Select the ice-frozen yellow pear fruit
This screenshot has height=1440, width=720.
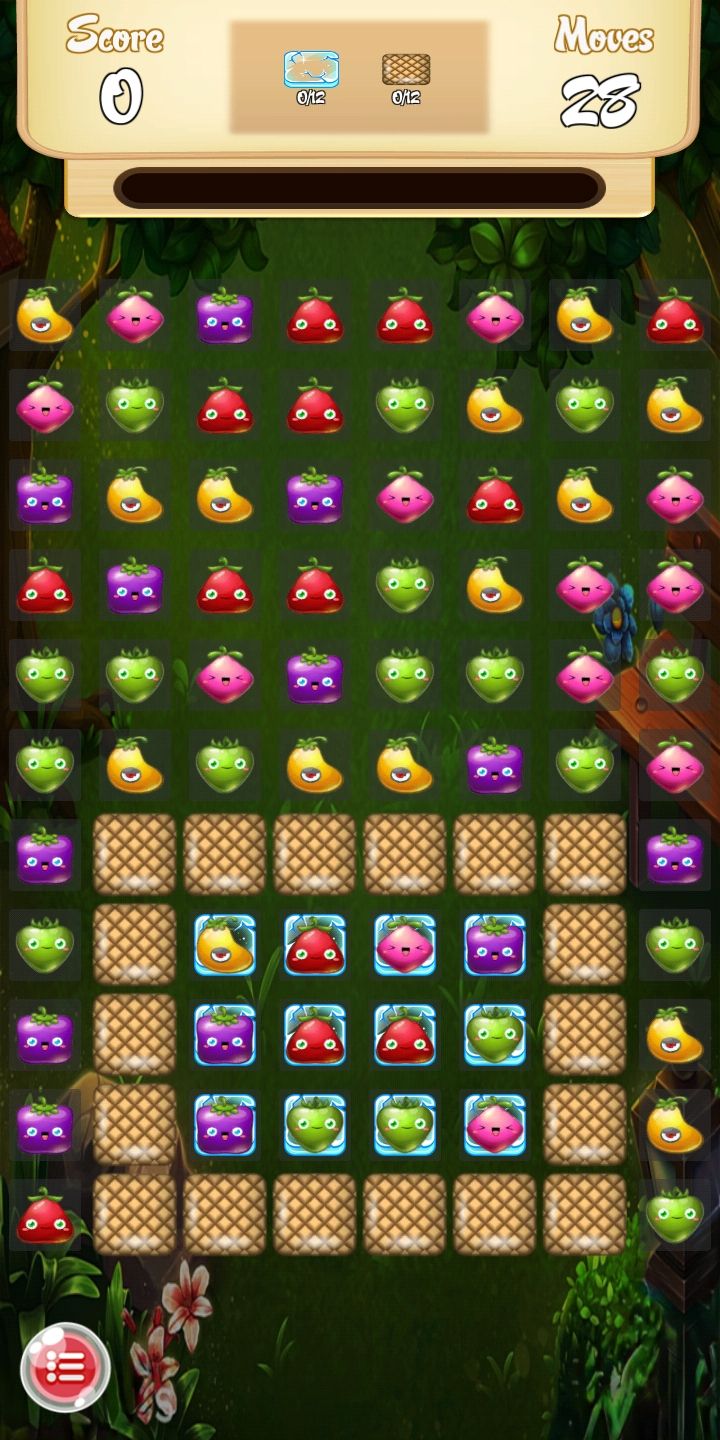click(x=224, y=944)
